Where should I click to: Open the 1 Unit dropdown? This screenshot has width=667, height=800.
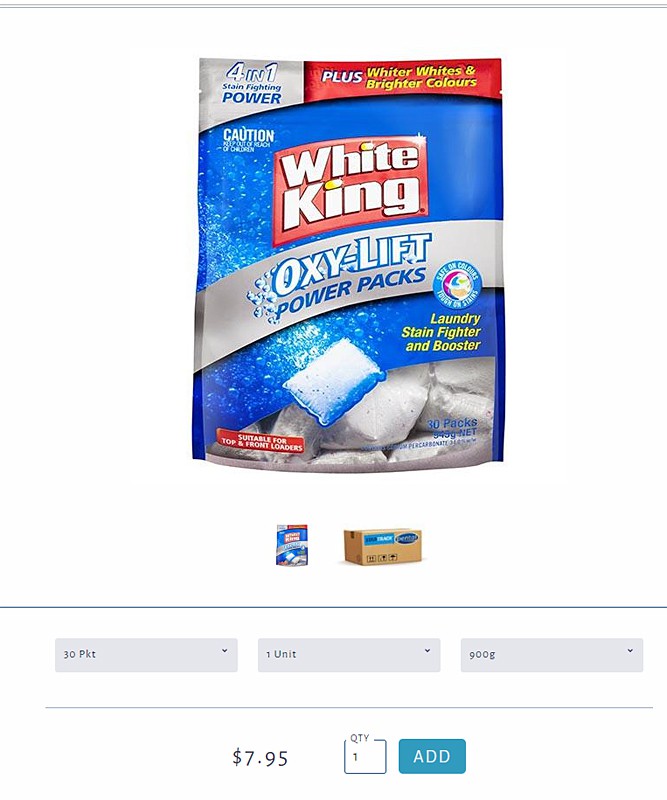coord(349,655)
